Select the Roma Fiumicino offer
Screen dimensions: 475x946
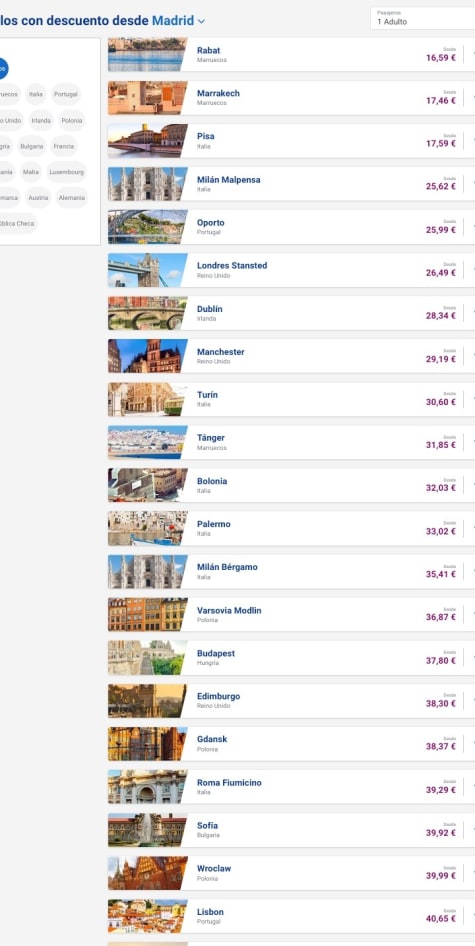click(292, 787)
